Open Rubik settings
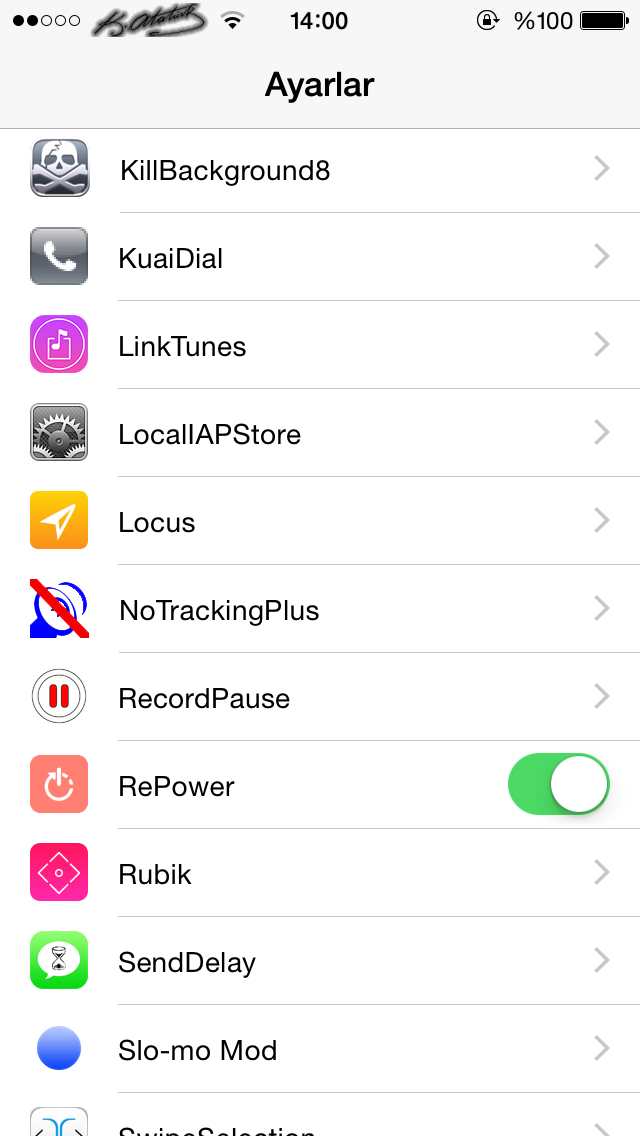Viewport: 640px width, 1136px height. [x=320, y=873]
